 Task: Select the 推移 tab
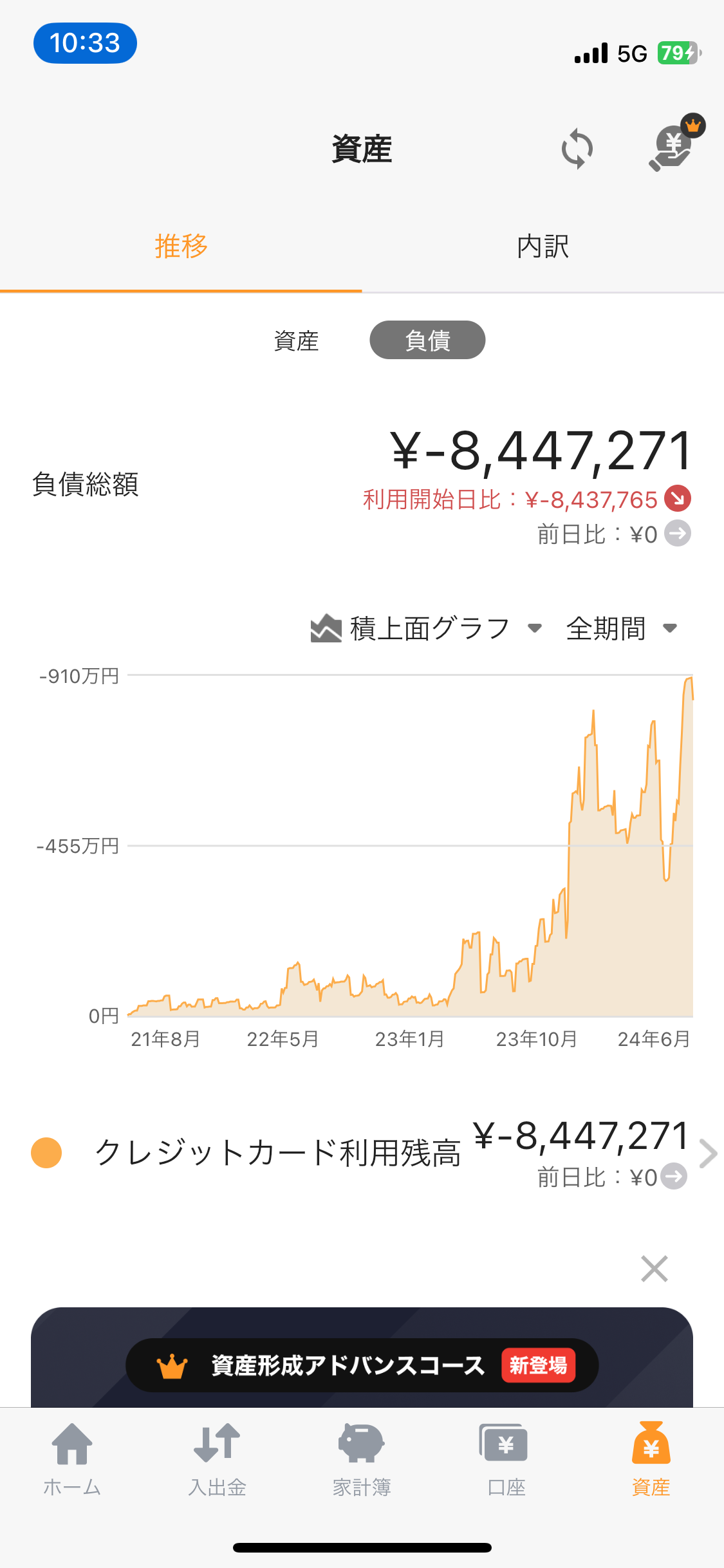(181, 247)
